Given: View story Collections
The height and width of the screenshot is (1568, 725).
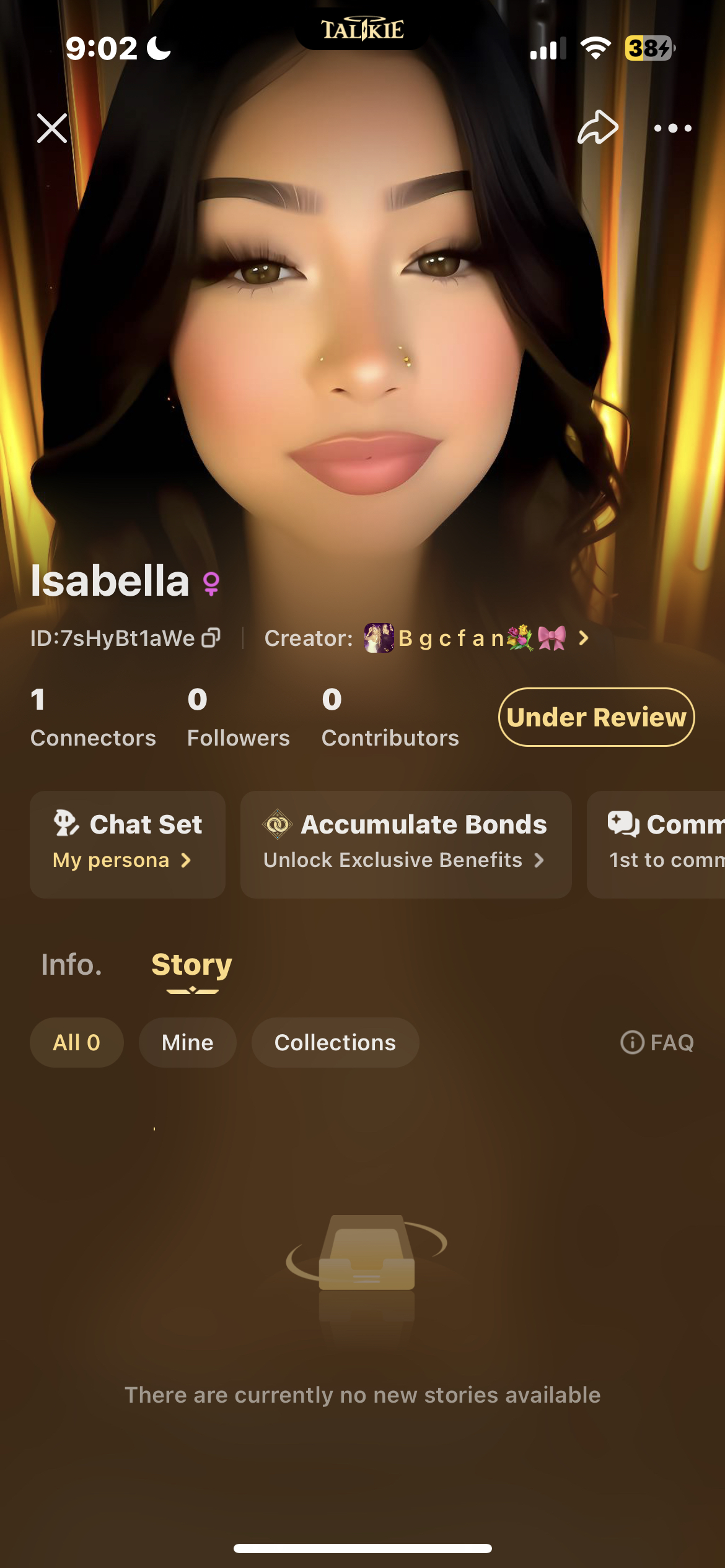Looking at the screenshot, I should click(x=335, y=1042).
